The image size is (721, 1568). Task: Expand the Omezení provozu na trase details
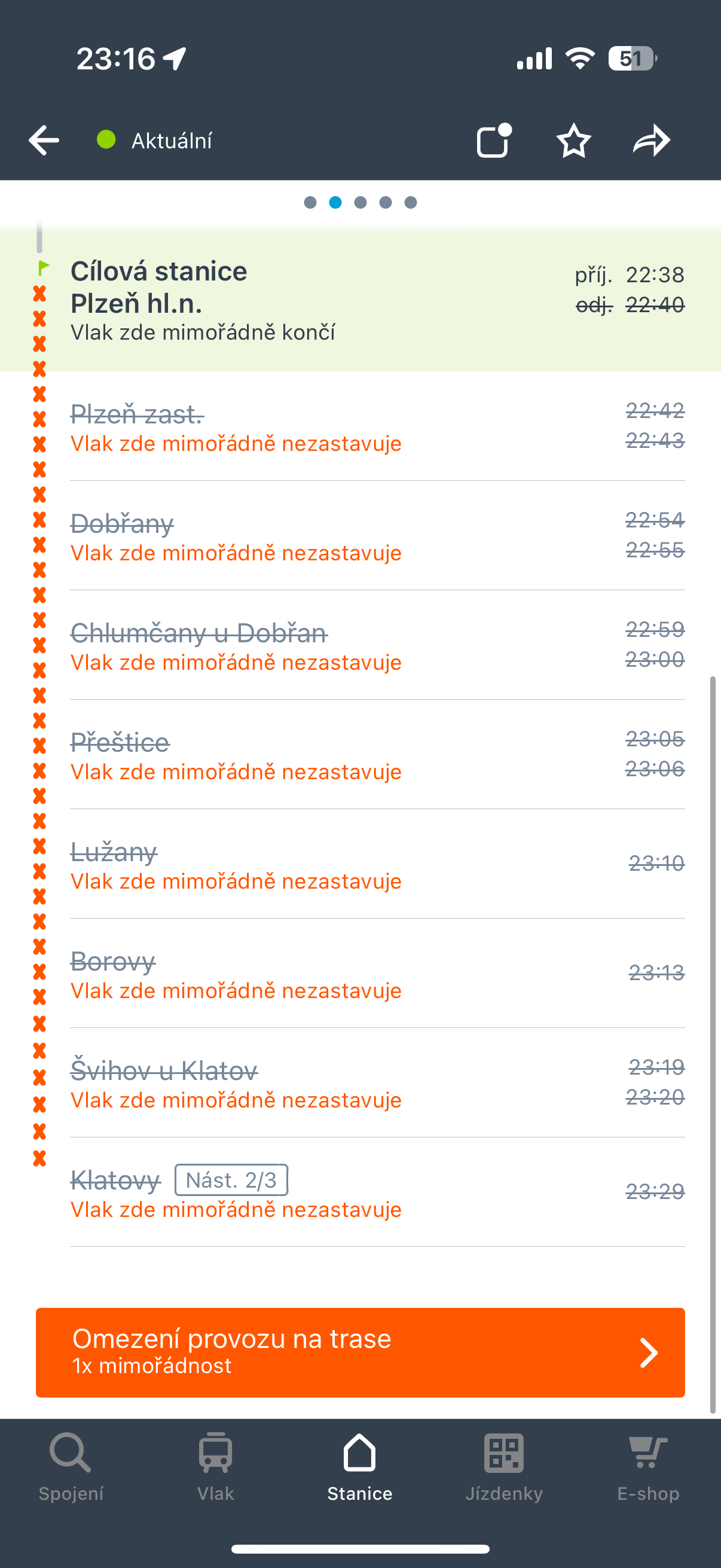click(360, 1353)
